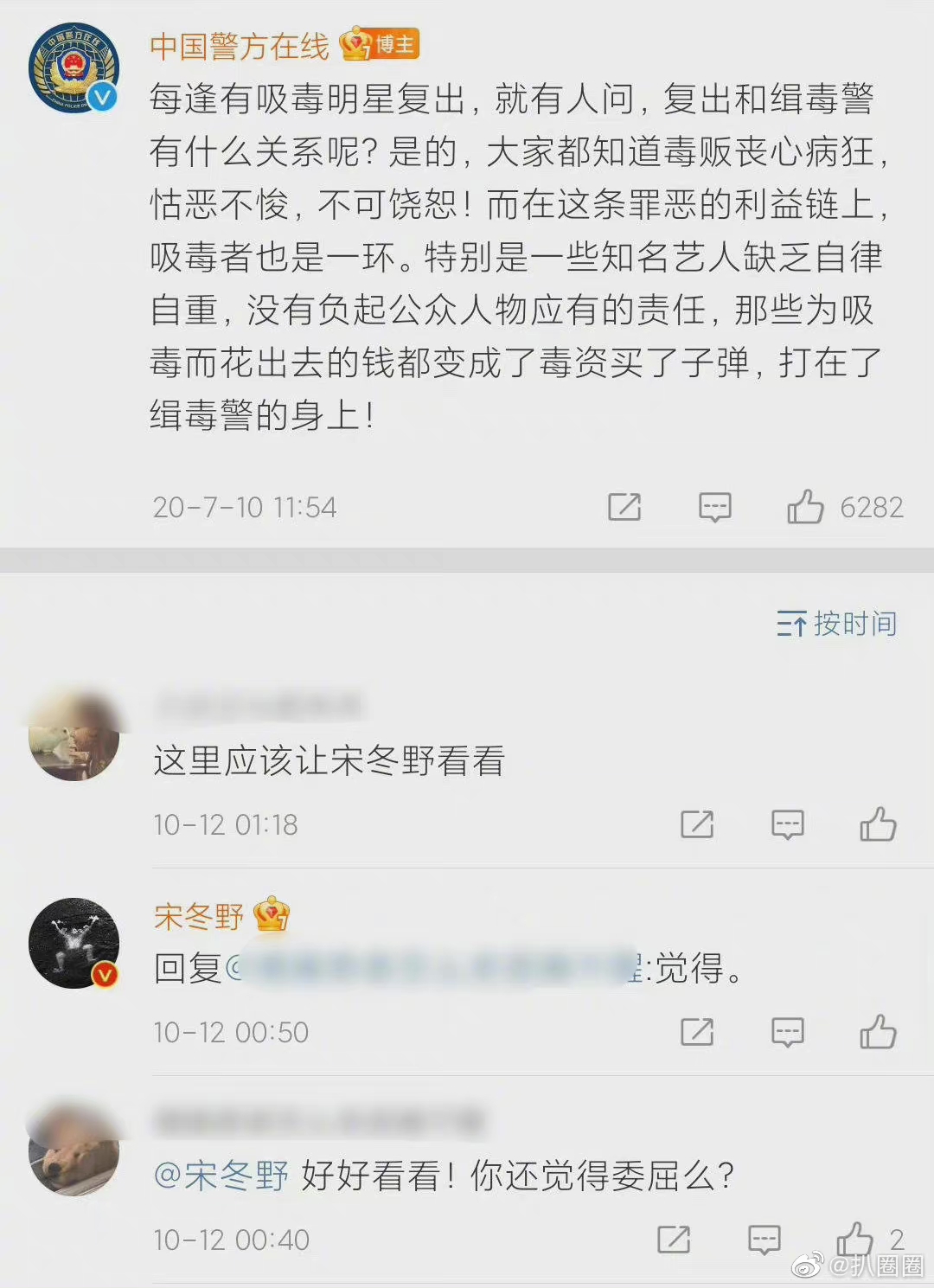Repost 宋冬野's reply 觉得。
This screenshot has height=1288, width=934.
coord(697,1032)
